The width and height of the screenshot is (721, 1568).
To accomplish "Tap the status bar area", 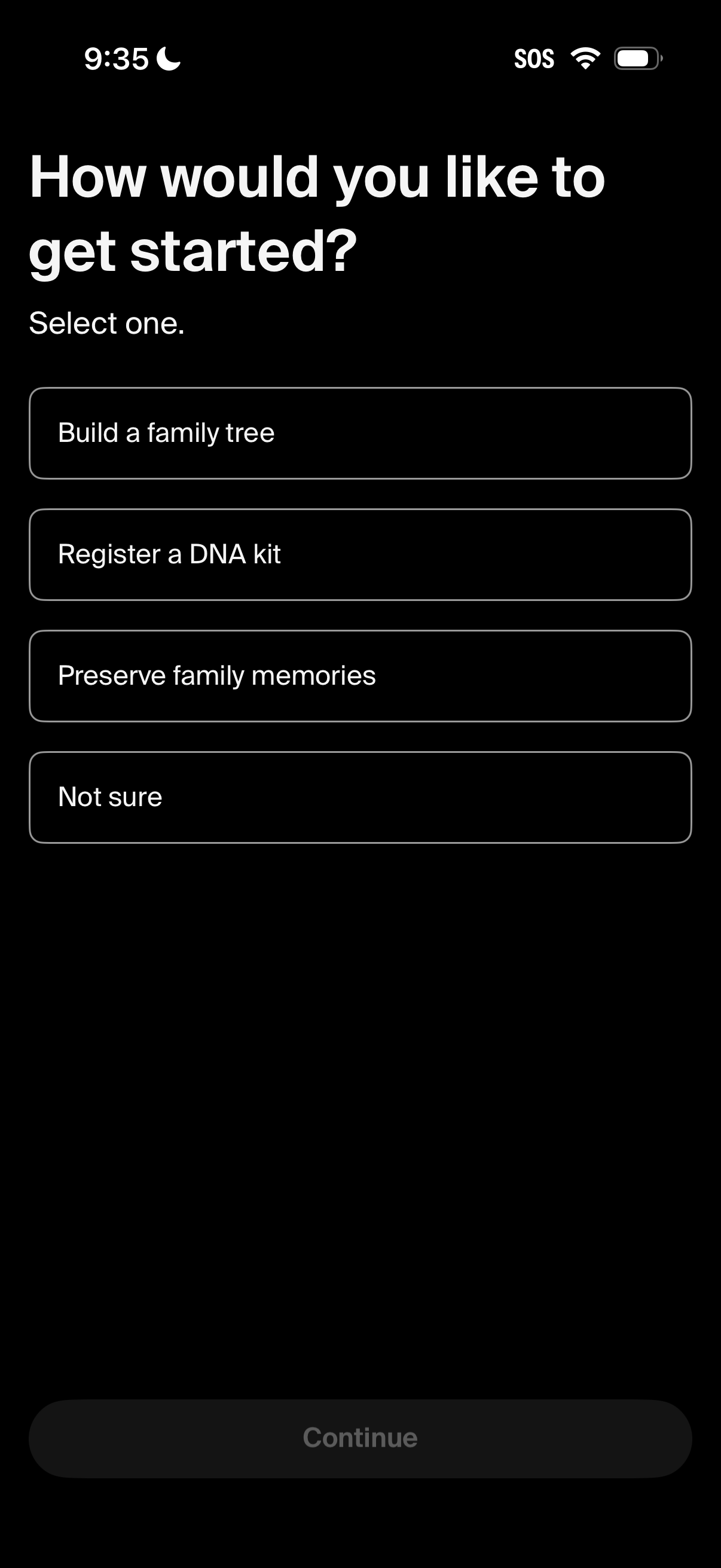I will (x=360, y=58).
